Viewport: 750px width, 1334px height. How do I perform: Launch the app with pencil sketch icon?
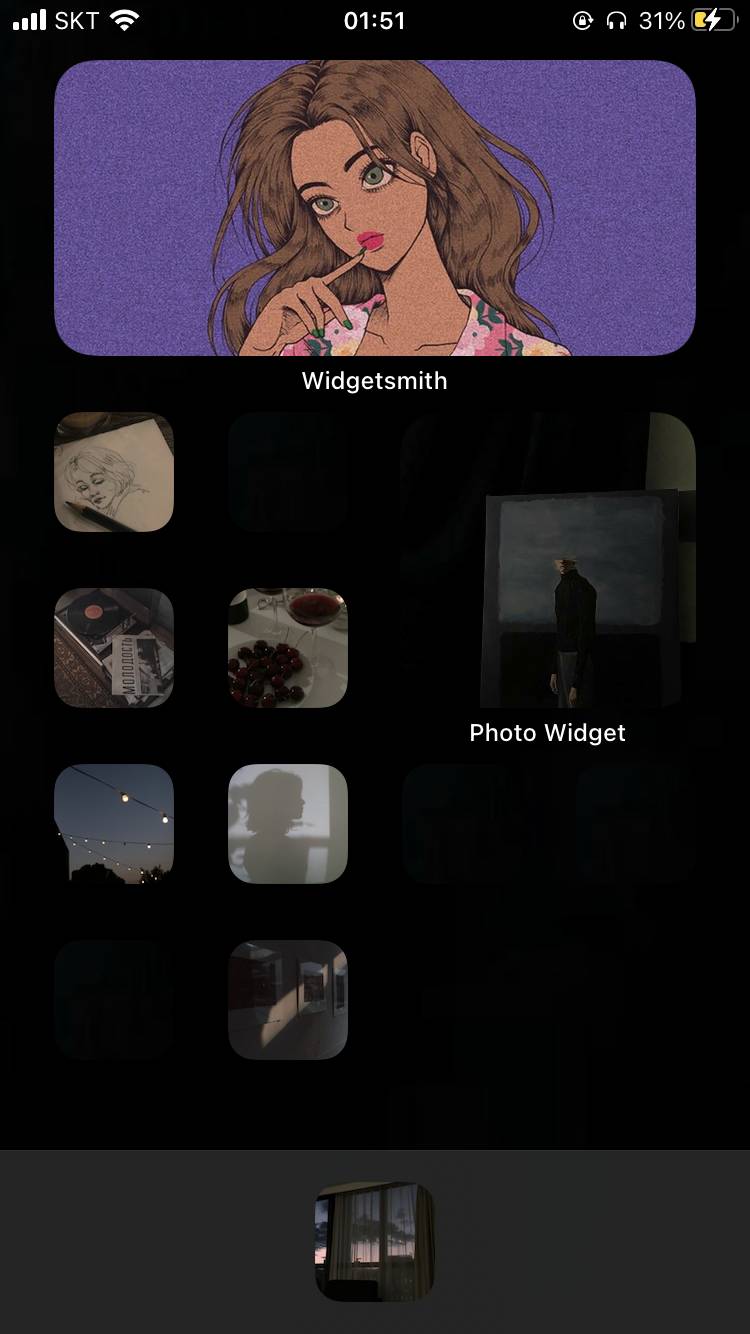[x=114, y=472]
